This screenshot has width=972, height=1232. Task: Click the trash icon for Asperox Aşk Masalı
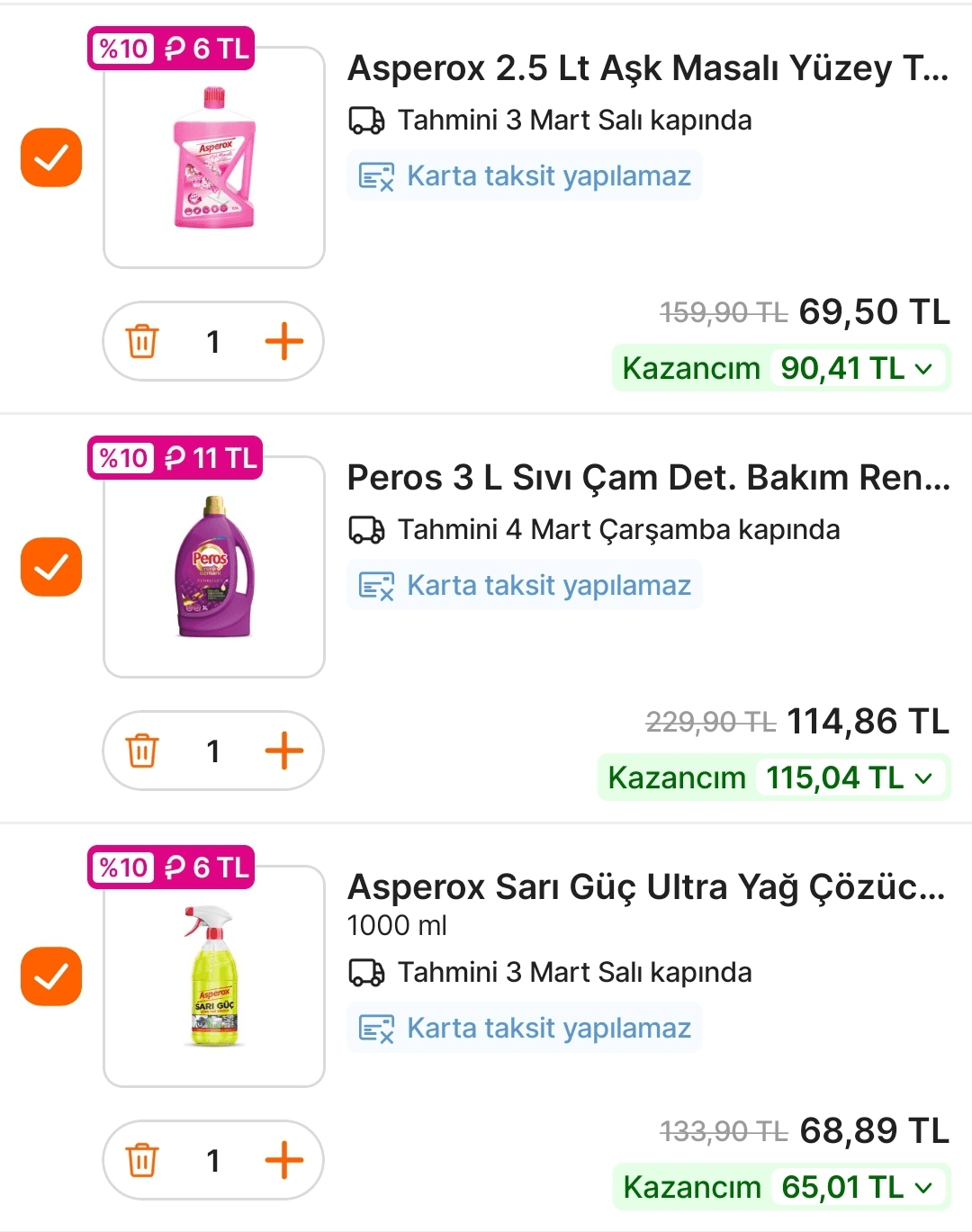click(139, 341)
